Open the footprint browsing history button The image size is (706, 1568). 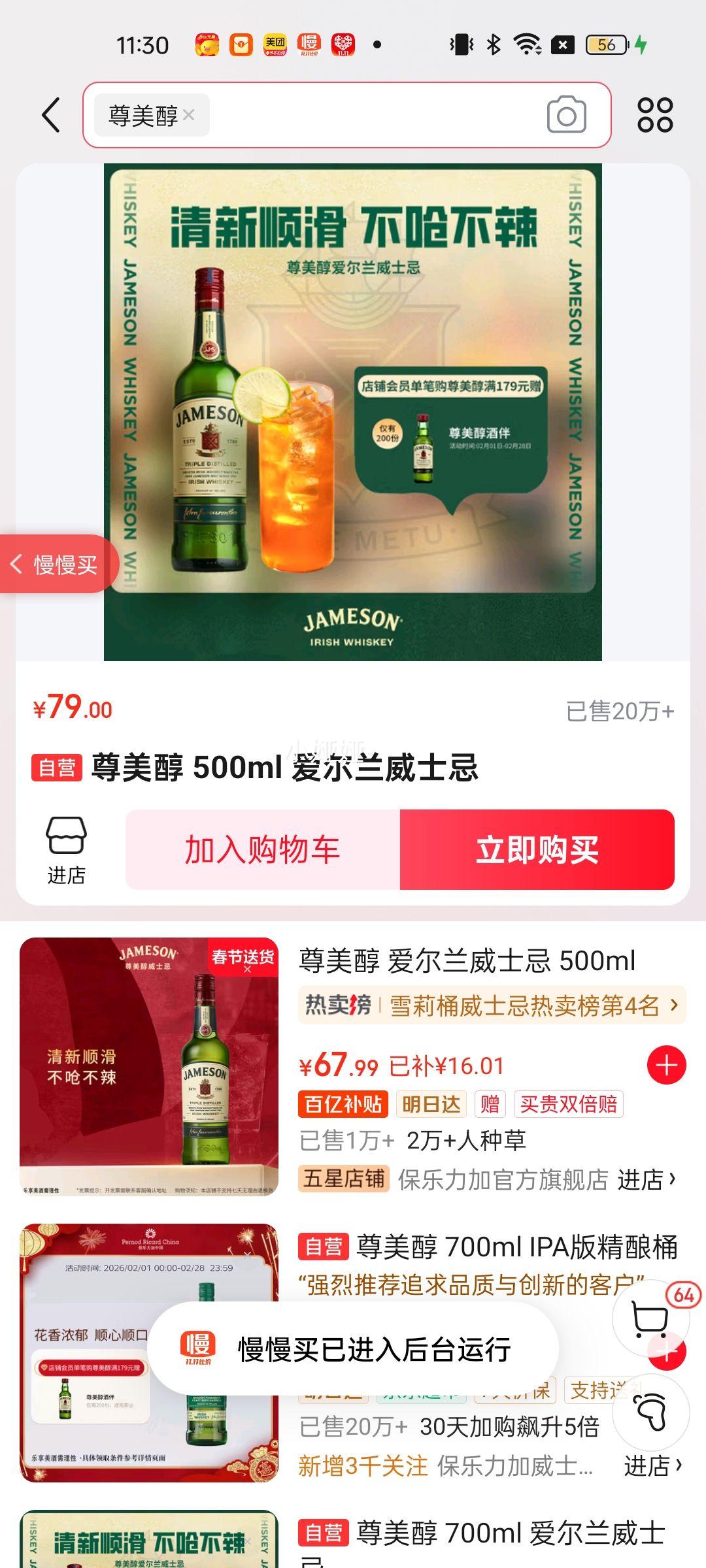point(650,1413)
